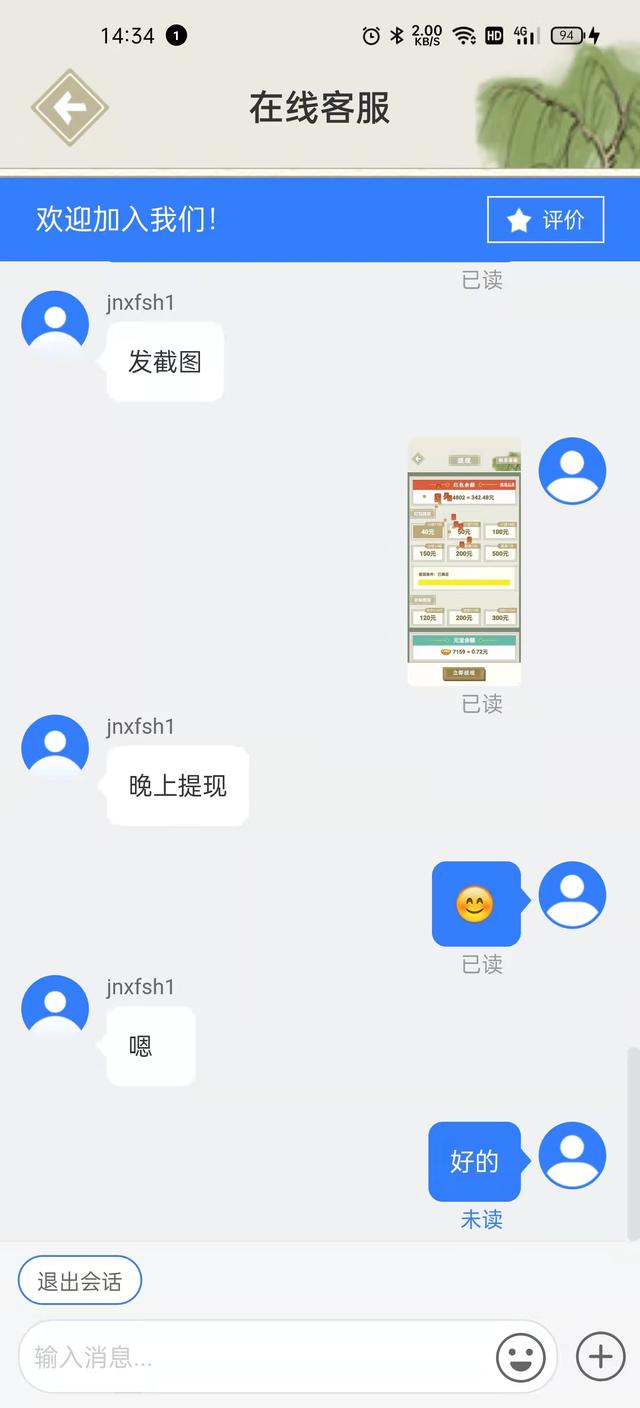Focus the 输入消息 text field
Image resolution: width=640 pixels, height=1408 pixels.
click(x=260, y=1357)
